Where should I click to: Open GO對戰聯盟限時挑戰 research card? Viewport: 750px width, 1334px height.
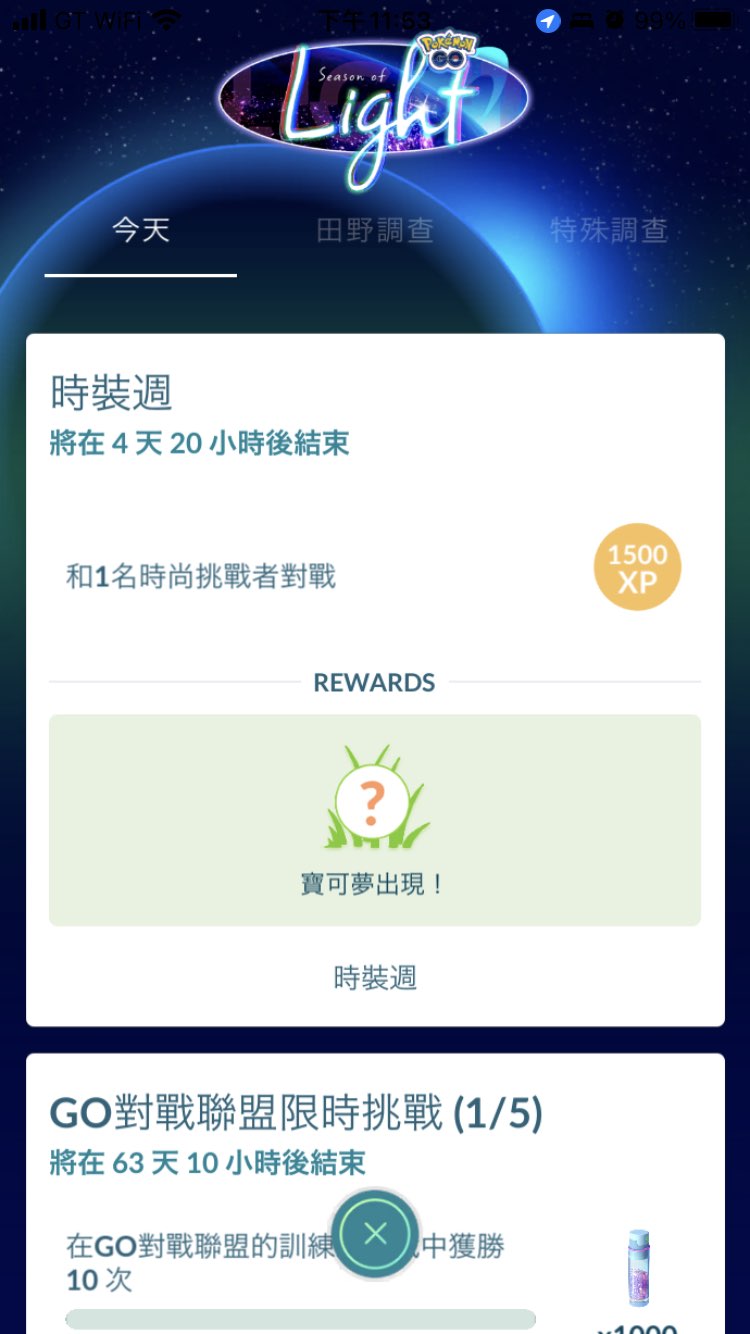coord(296,1113)
